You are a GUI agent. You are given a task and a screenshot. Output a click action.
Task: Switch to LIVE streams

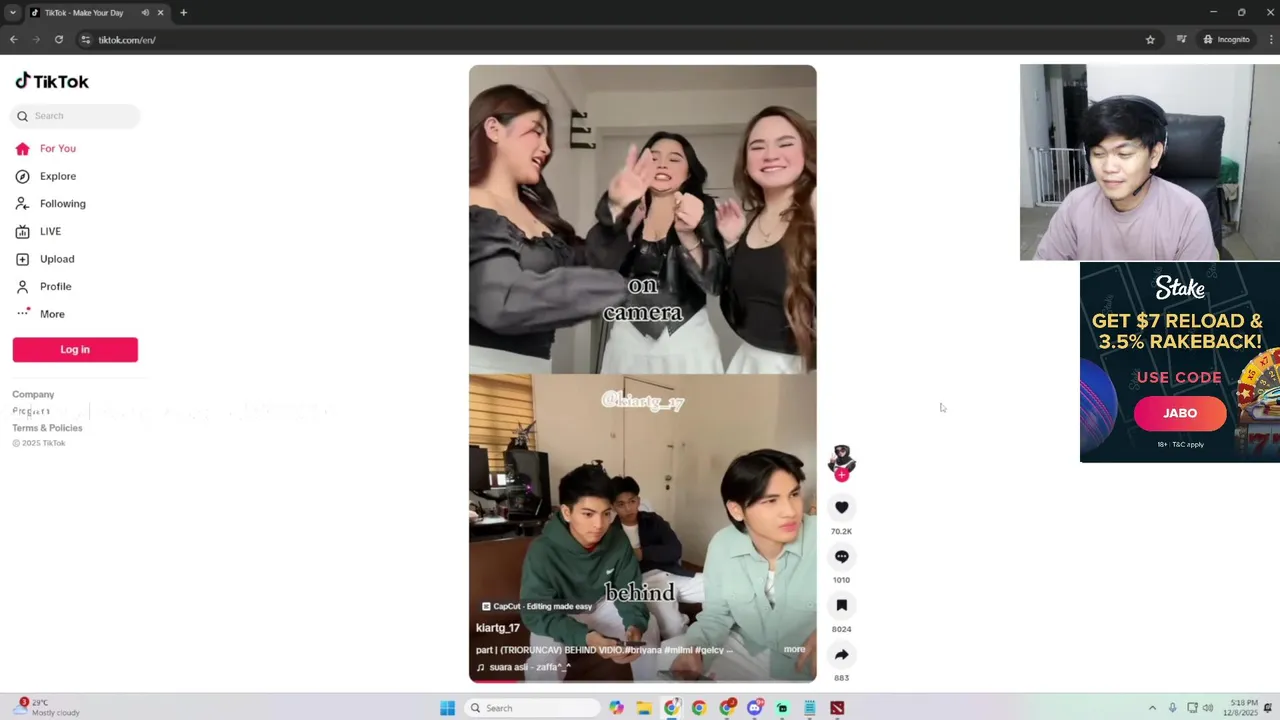click(50, 231)
